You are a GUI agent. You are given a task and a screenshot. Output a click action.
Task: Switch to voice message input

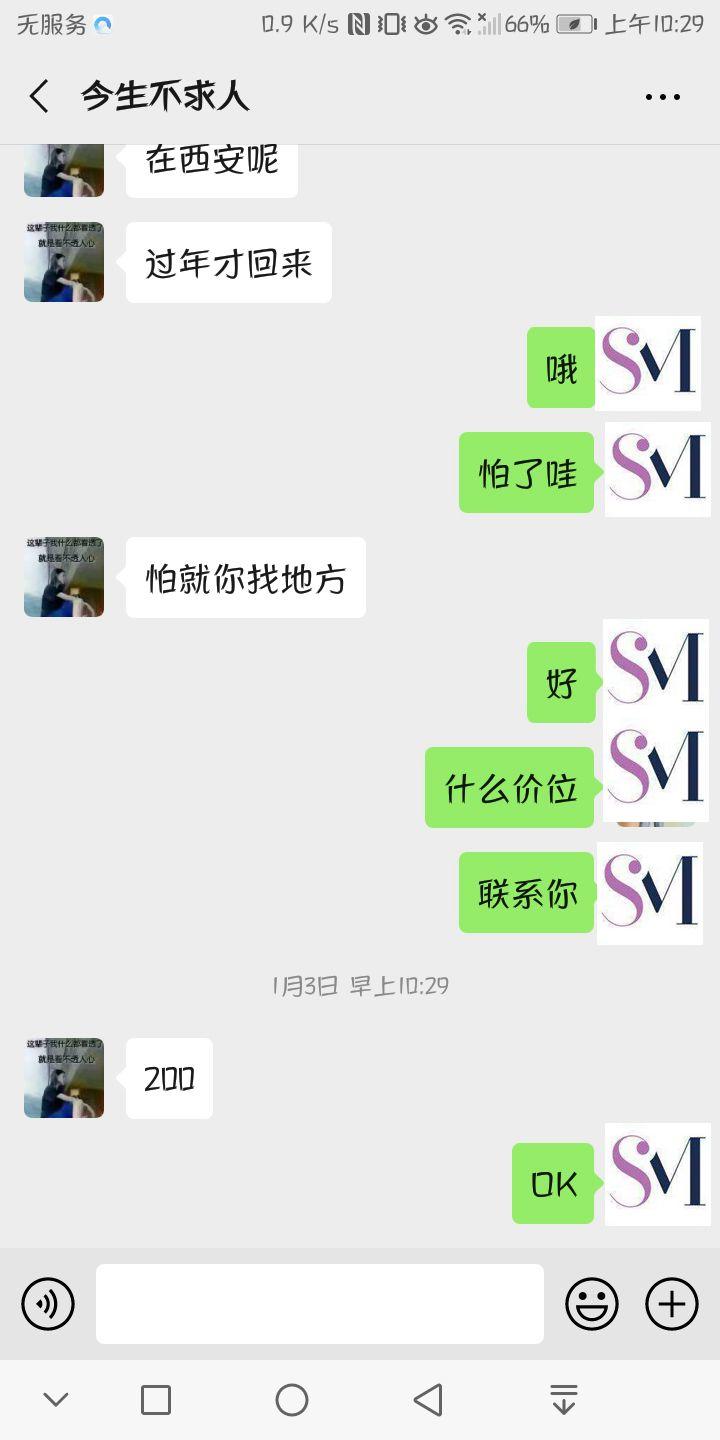[48, 1304]
